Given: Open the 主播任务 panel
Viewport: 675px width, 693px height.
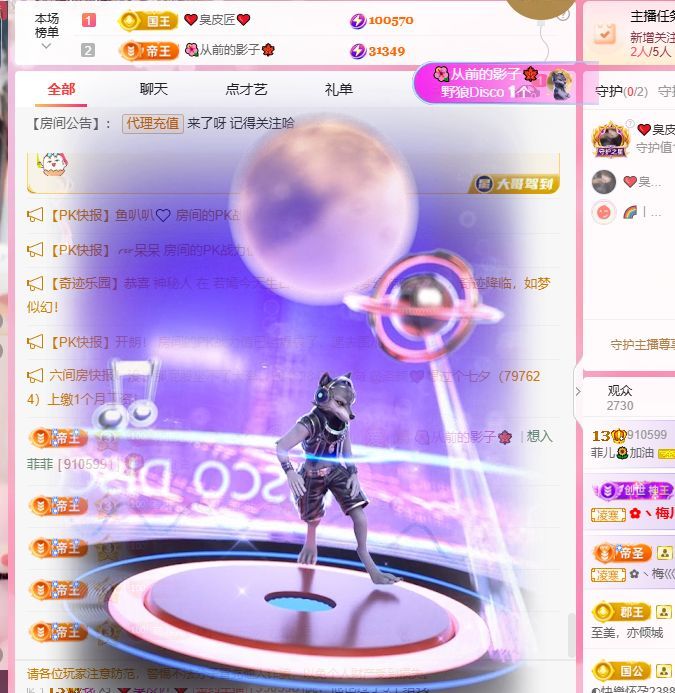Looking at the screenshot, I should (x=651, y=16).
